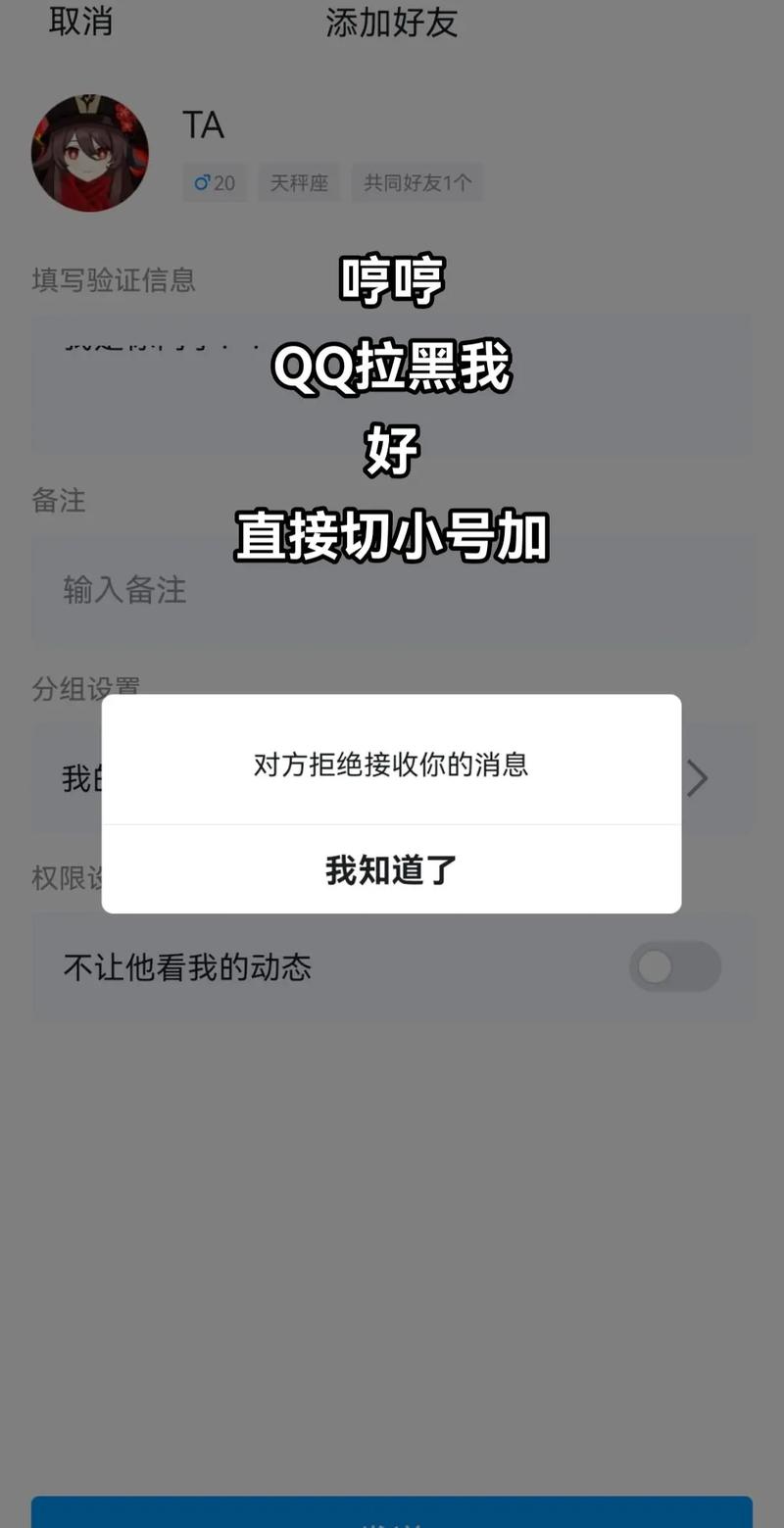Tap the male gender symbol icon
The image size is (784, 1528).
203,182
